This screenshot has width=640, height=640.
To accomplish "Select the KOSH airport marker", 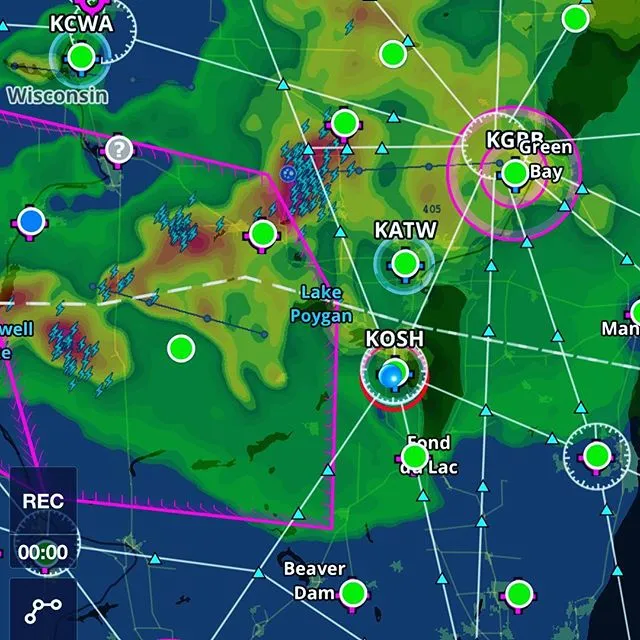I will coord(394,375).
